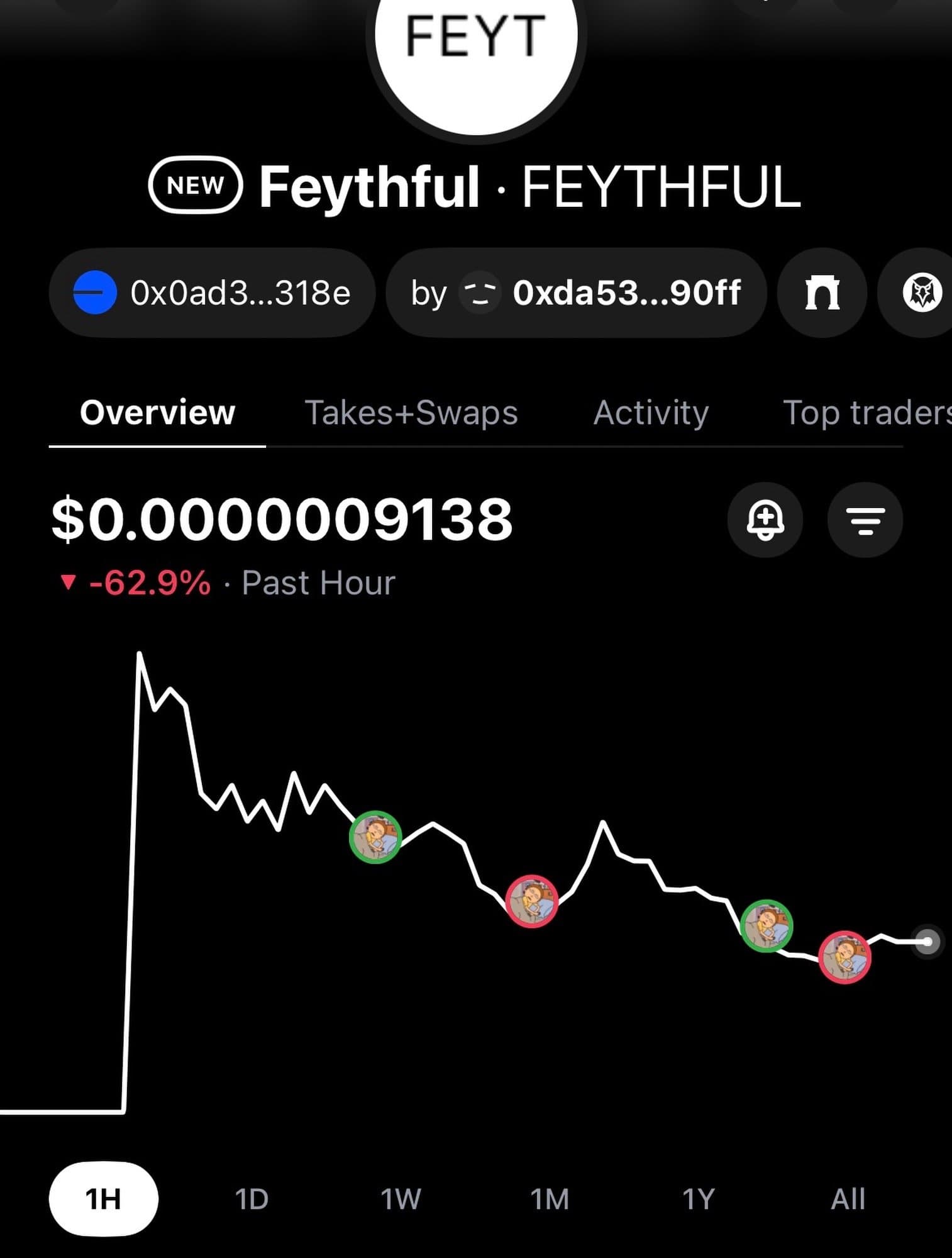Open the Top traders tab
The width and height of the screenshot is (952, 1258).
(x=866, y=413)
